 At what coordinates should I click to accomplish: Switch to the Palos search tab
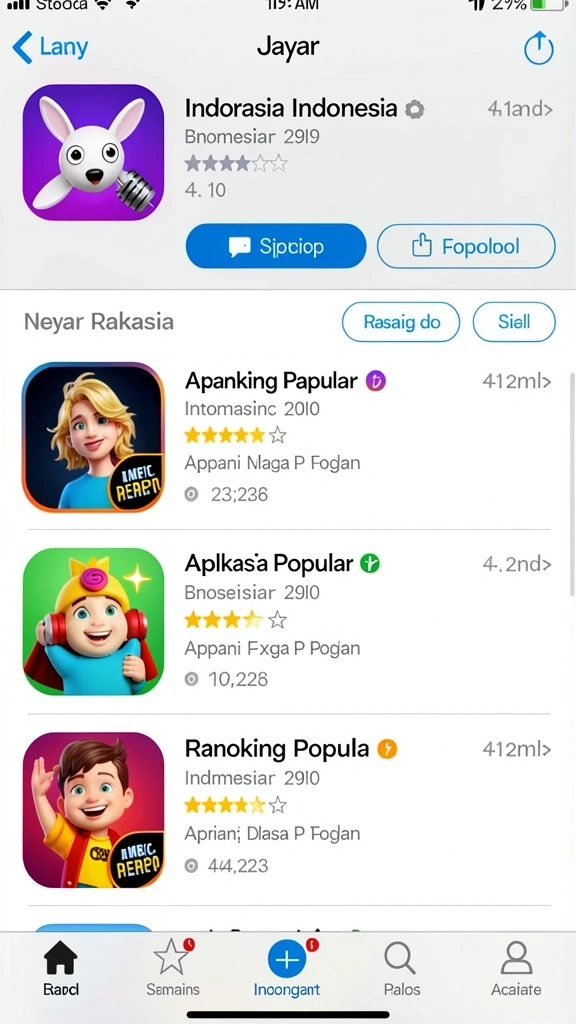pyautogui.click(x=401, y=968)
